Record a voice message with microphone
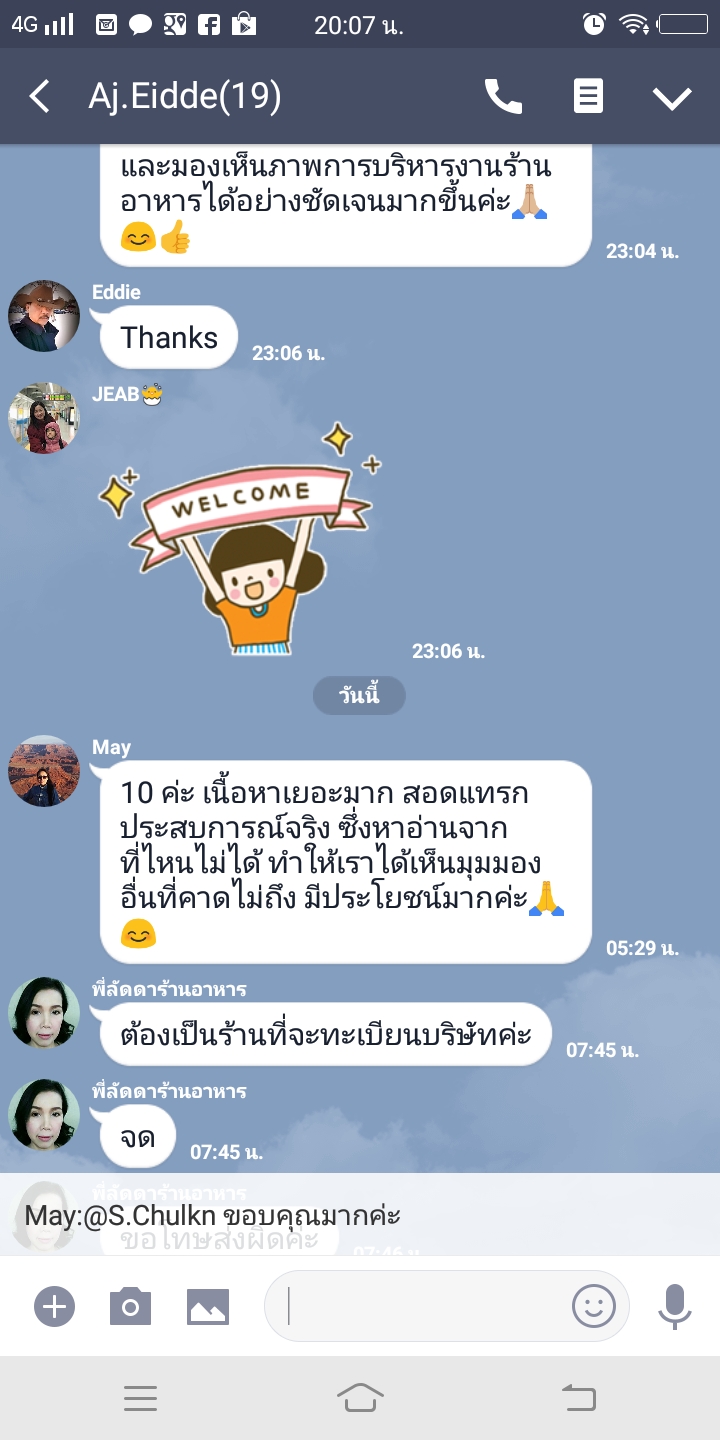The height and width of the screenshot is (1440, 720). pyautogui.click(x=675, y=1306)
